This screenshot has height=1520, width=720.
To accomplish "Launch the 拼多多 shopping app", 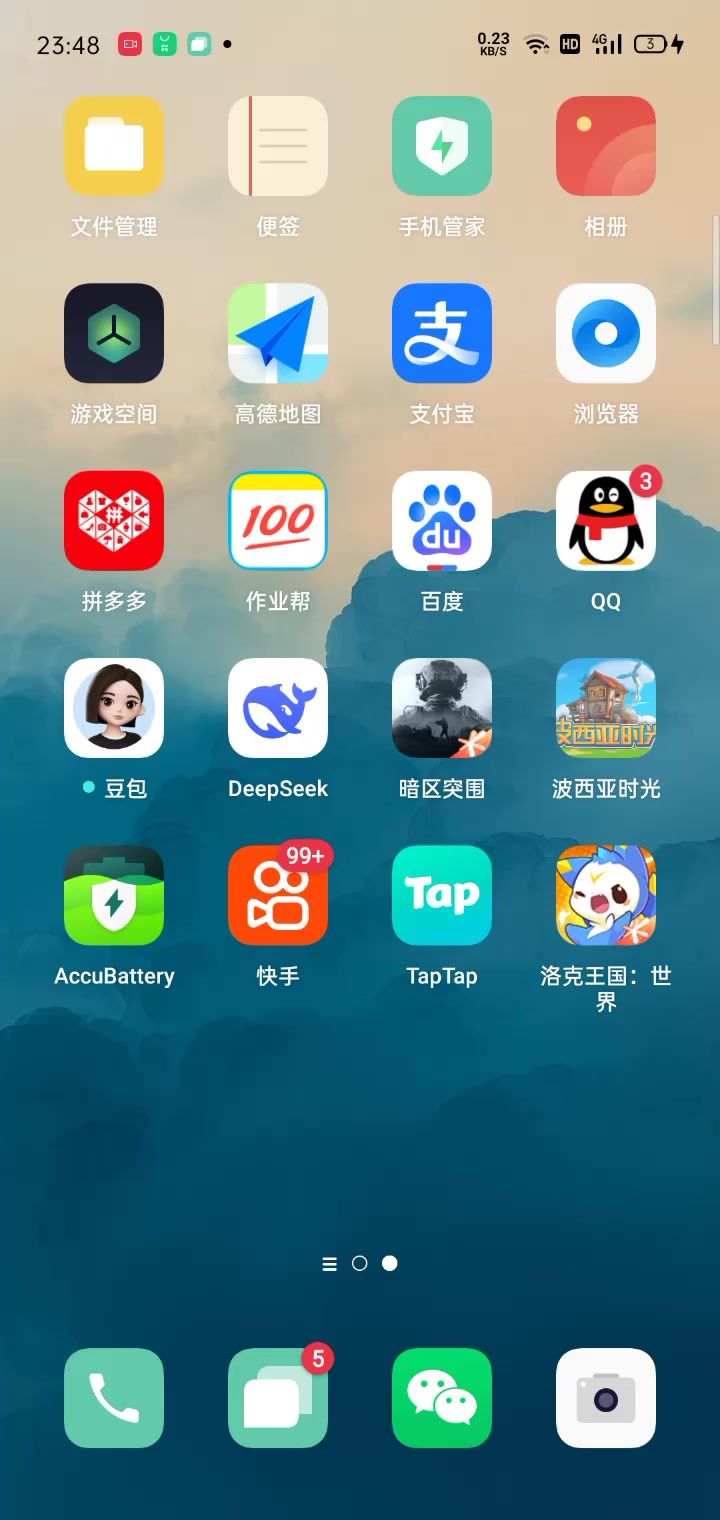I will coord(114,520).
